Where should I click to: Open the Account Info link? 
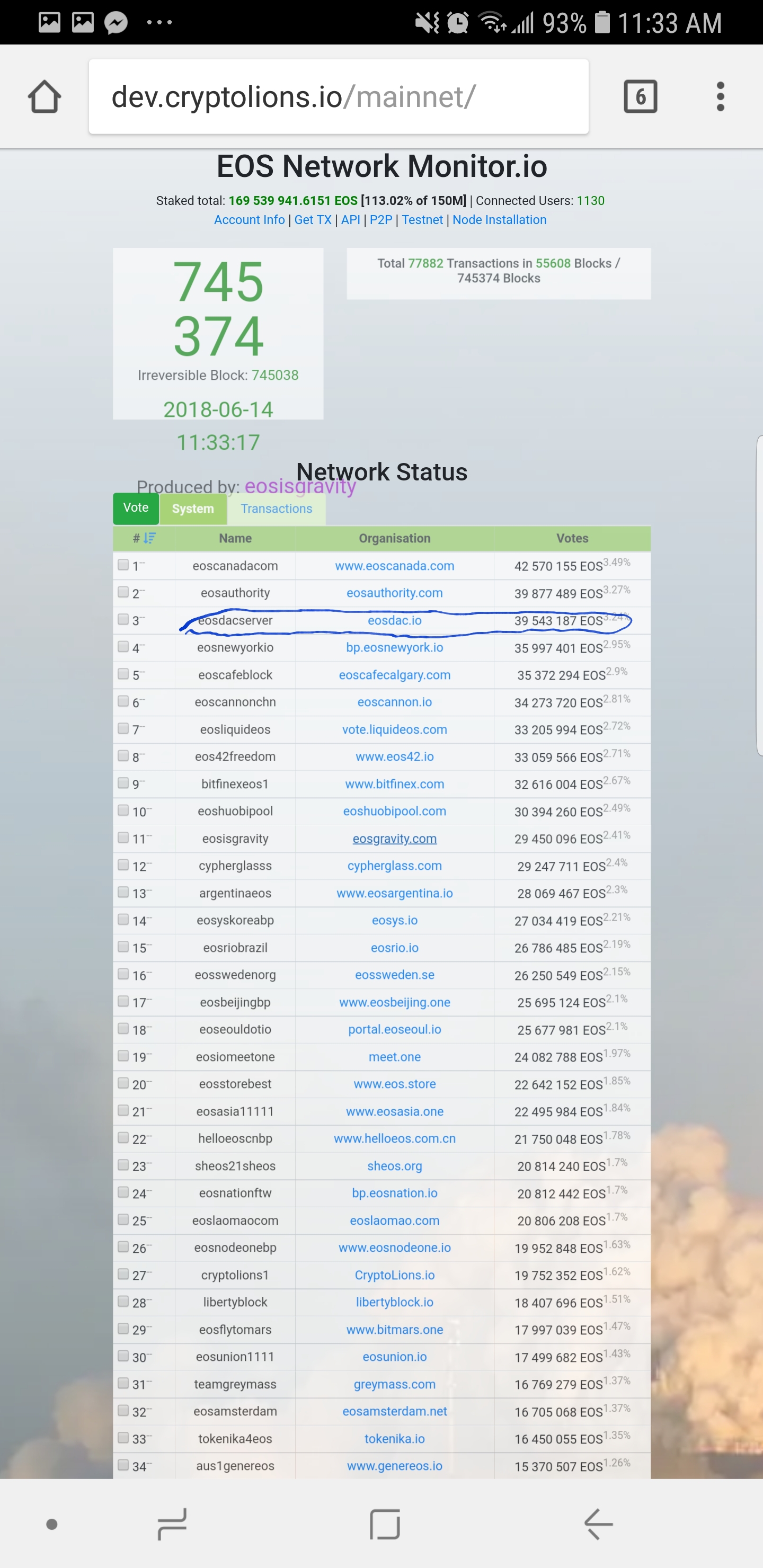pyautogui.click(x=249, y=220)
